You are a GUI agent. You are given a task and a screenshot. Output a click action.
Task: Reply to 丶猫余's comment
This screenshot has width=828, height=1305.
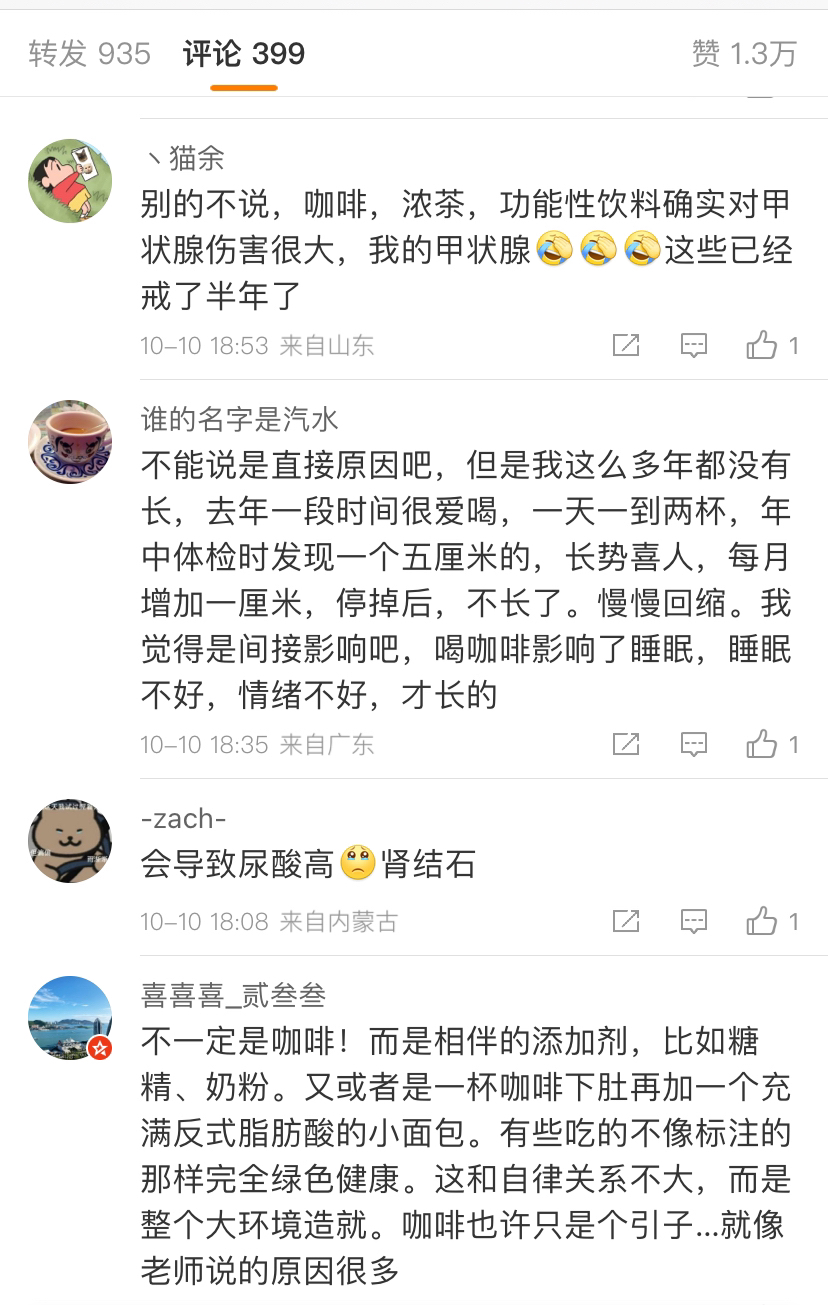[694, 346]
